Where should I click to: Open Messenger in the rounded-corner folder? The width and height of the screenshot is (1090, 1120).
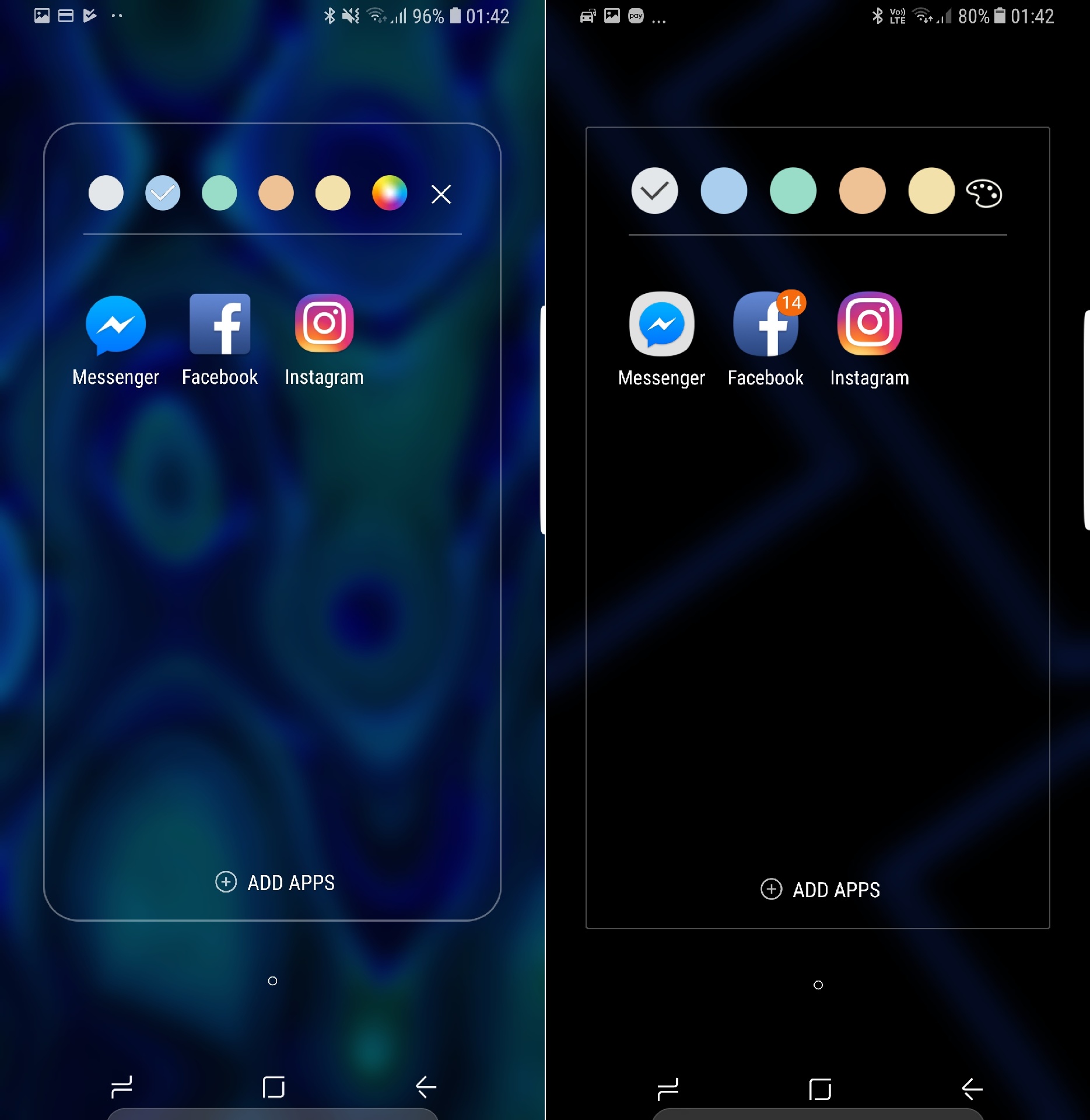[x=116, y=324]
